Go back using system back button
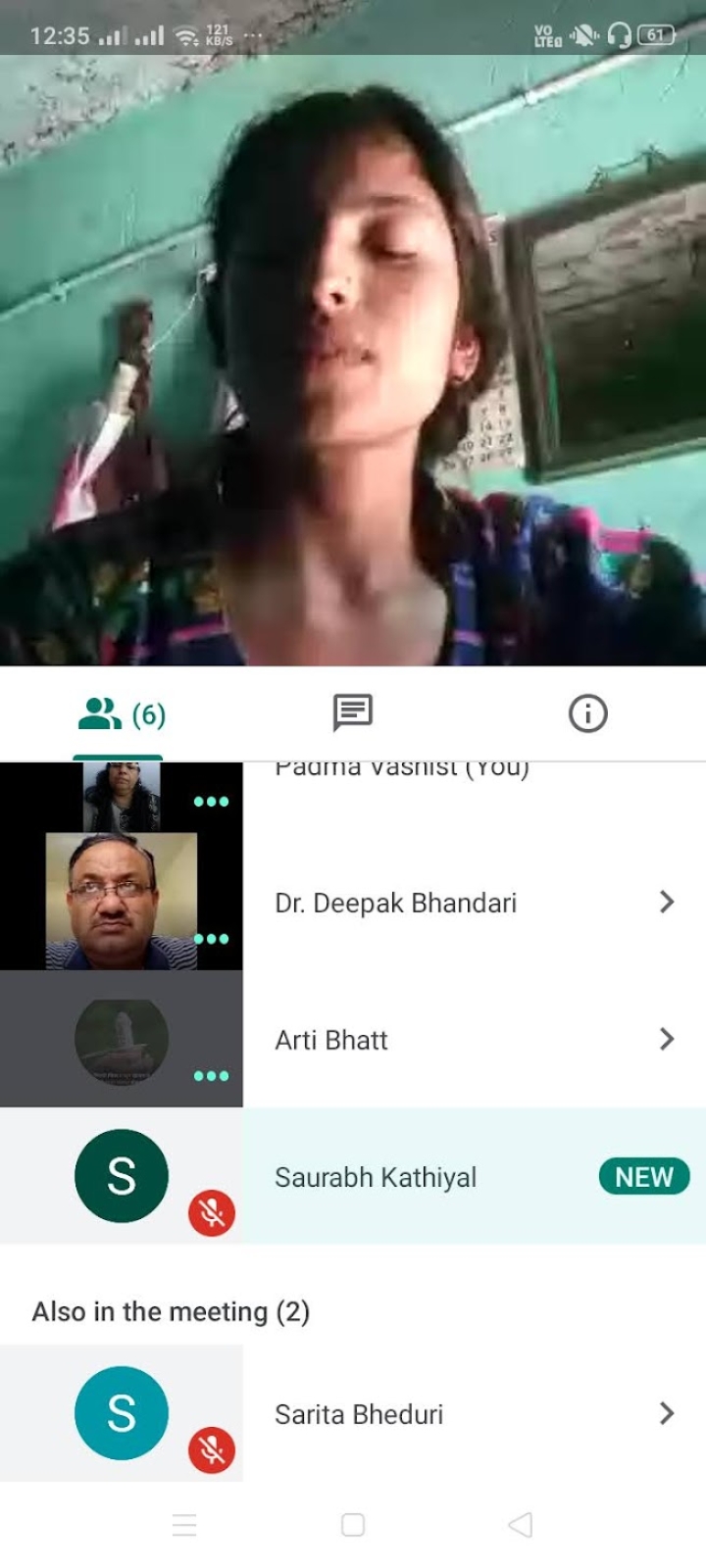The width and height of the screenshot is (706, 1568). [521, 1525]
